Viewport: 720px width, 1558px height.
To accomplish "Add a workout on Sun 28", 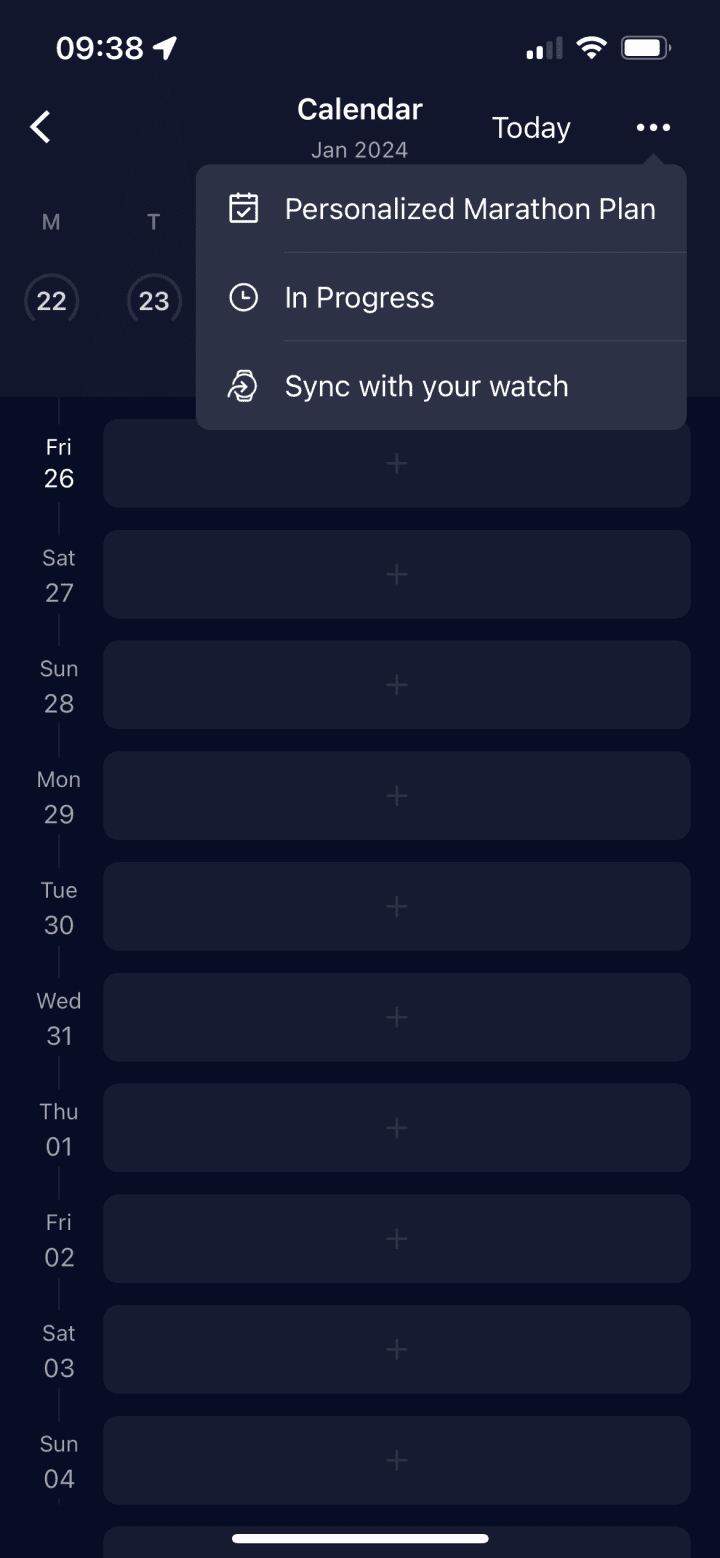I will tap(397, 685).
